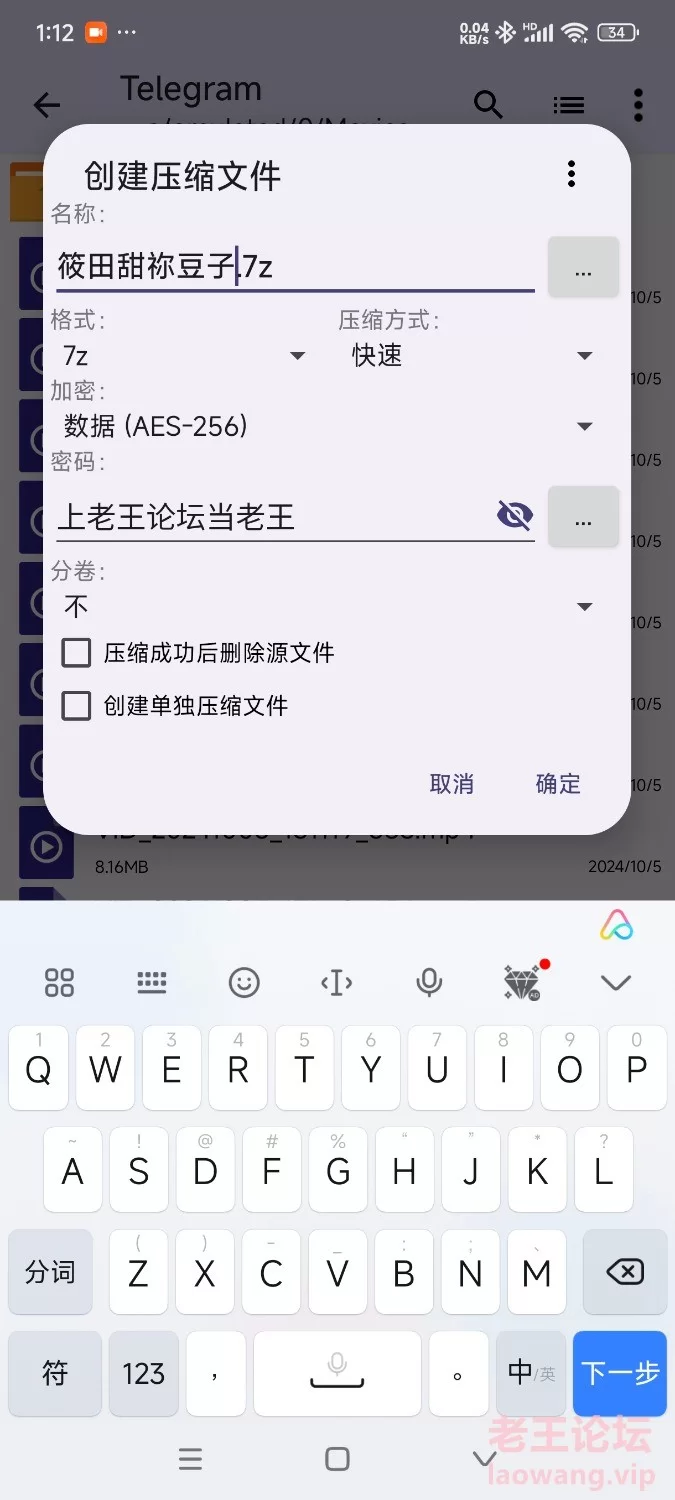Tap the archive name input field
675x1500 pixels.
295,267
